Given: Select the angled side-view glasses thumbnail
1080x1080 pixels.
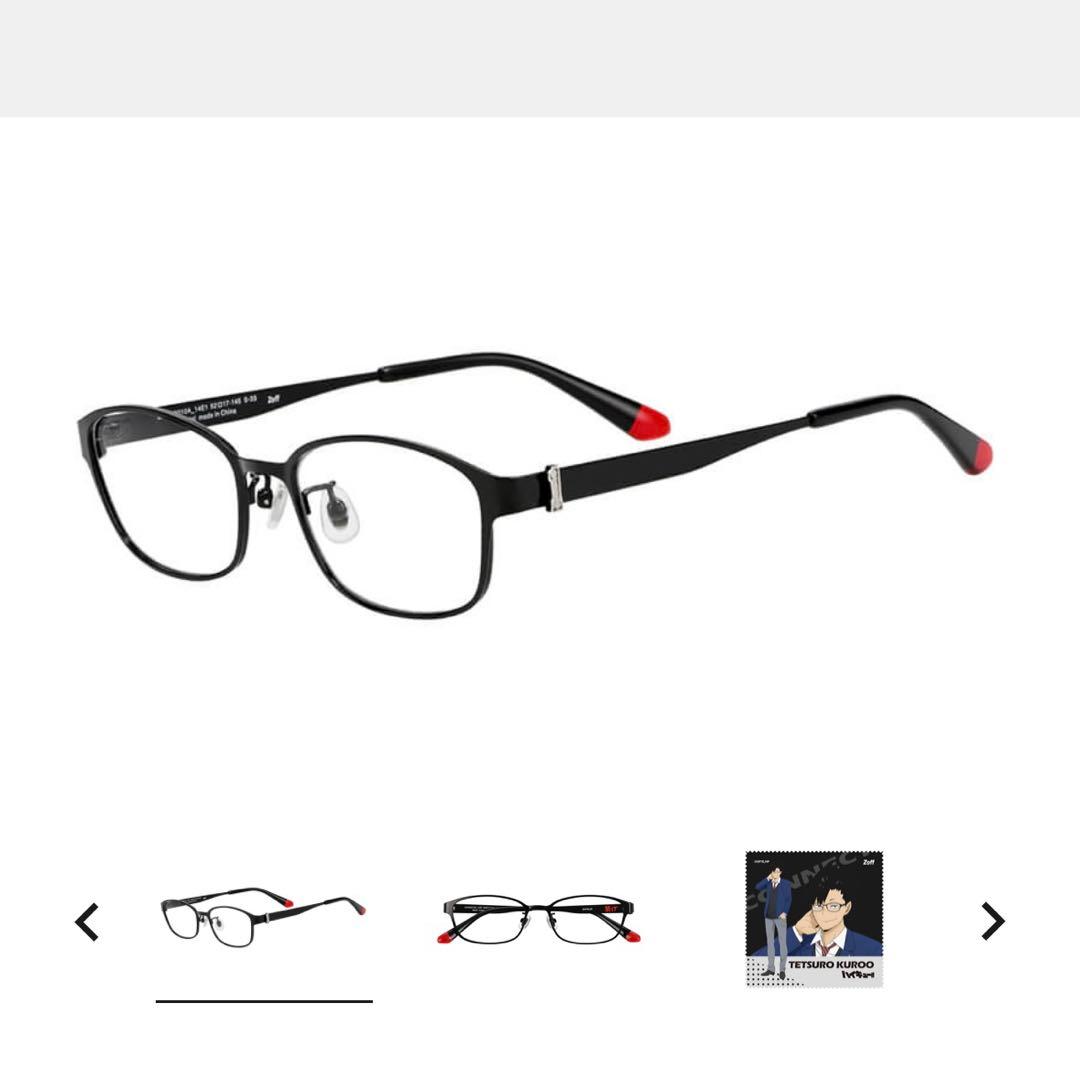Looking at the screenshot, I should tap(263, 915).
